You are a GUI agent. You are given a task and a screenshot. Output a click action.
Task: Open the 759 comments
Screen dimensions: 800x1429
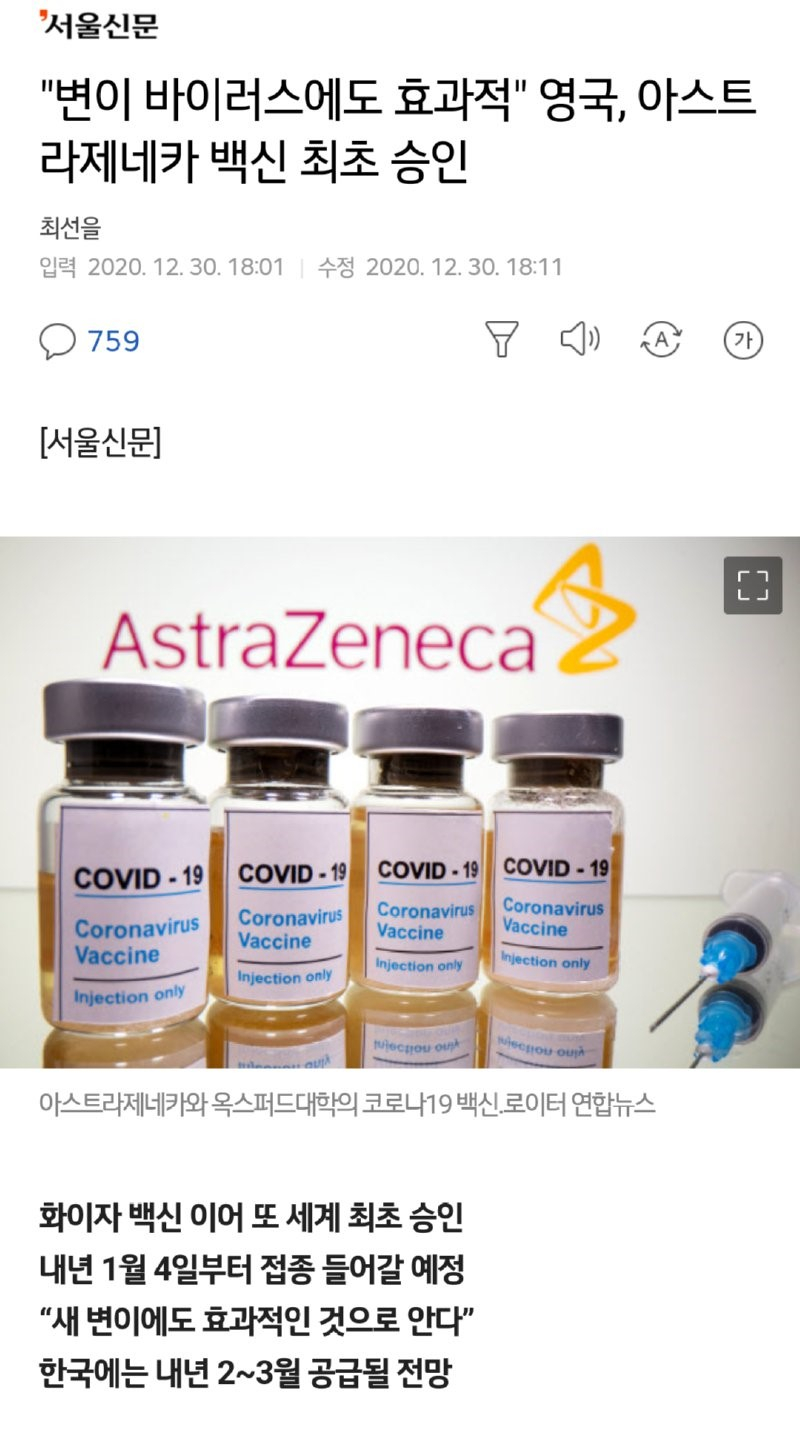click(90, 342)
